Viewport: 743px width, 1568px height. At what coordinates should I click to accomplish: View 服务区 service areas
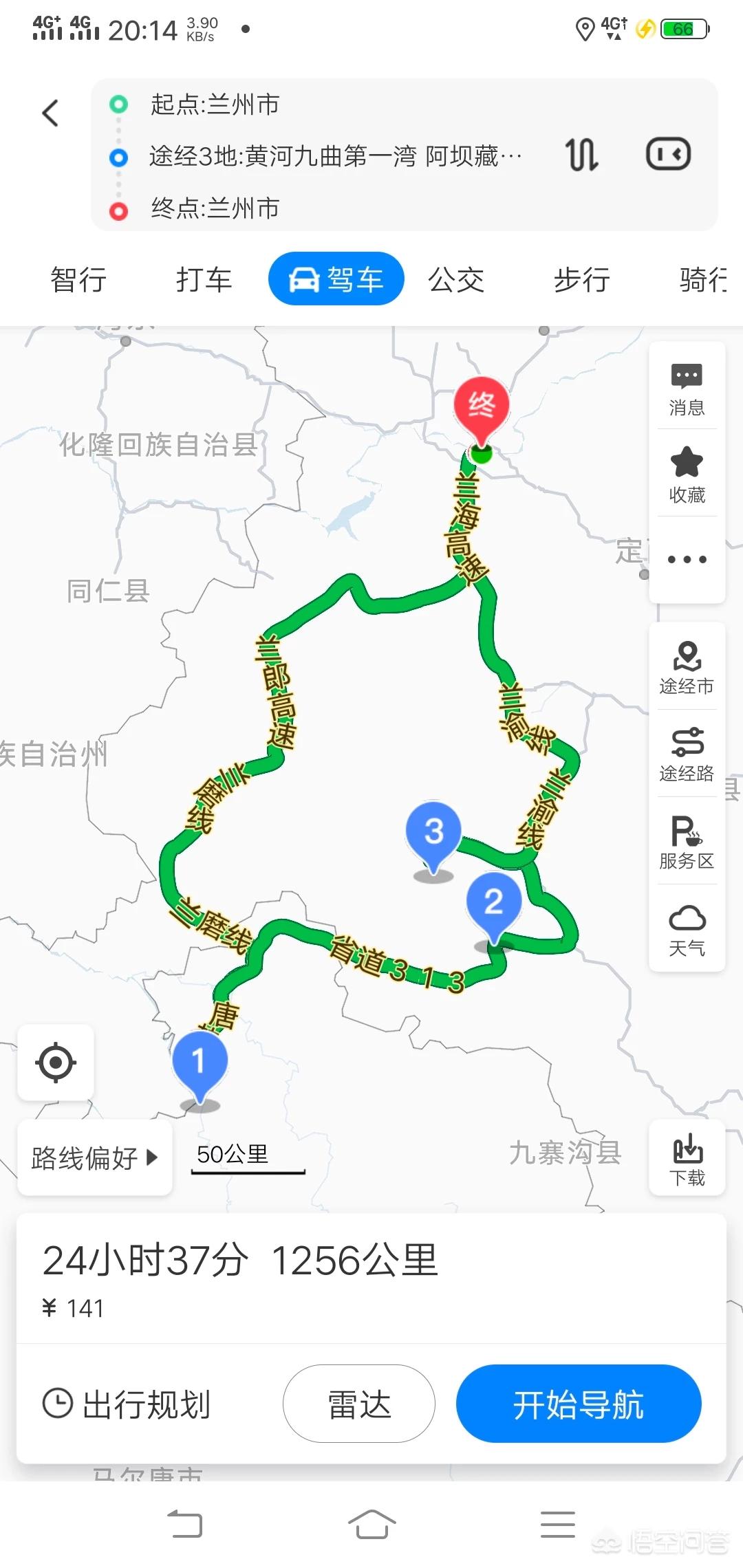pos(687,842)
